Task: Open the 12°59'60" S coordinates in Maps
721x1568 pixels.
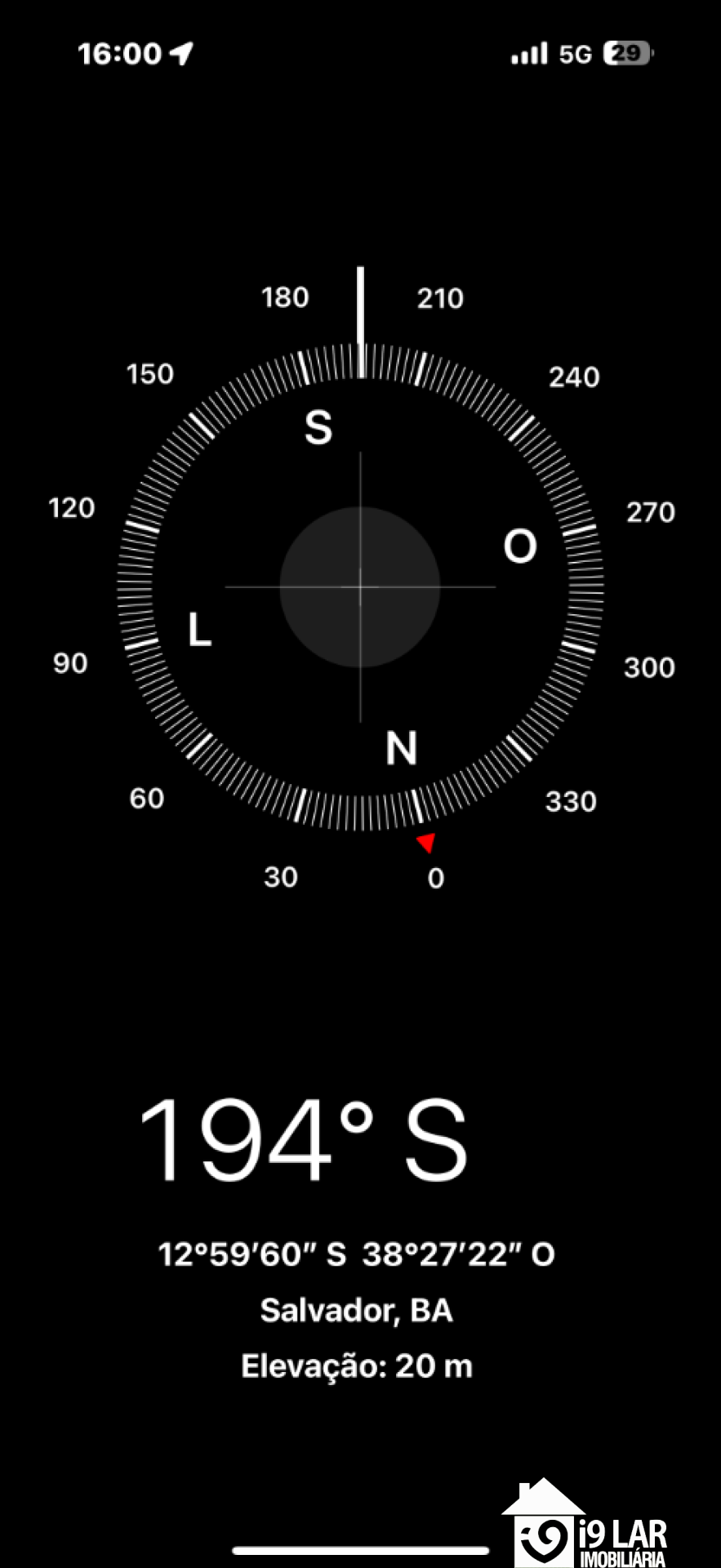Action: click(x=356, y=1254)
